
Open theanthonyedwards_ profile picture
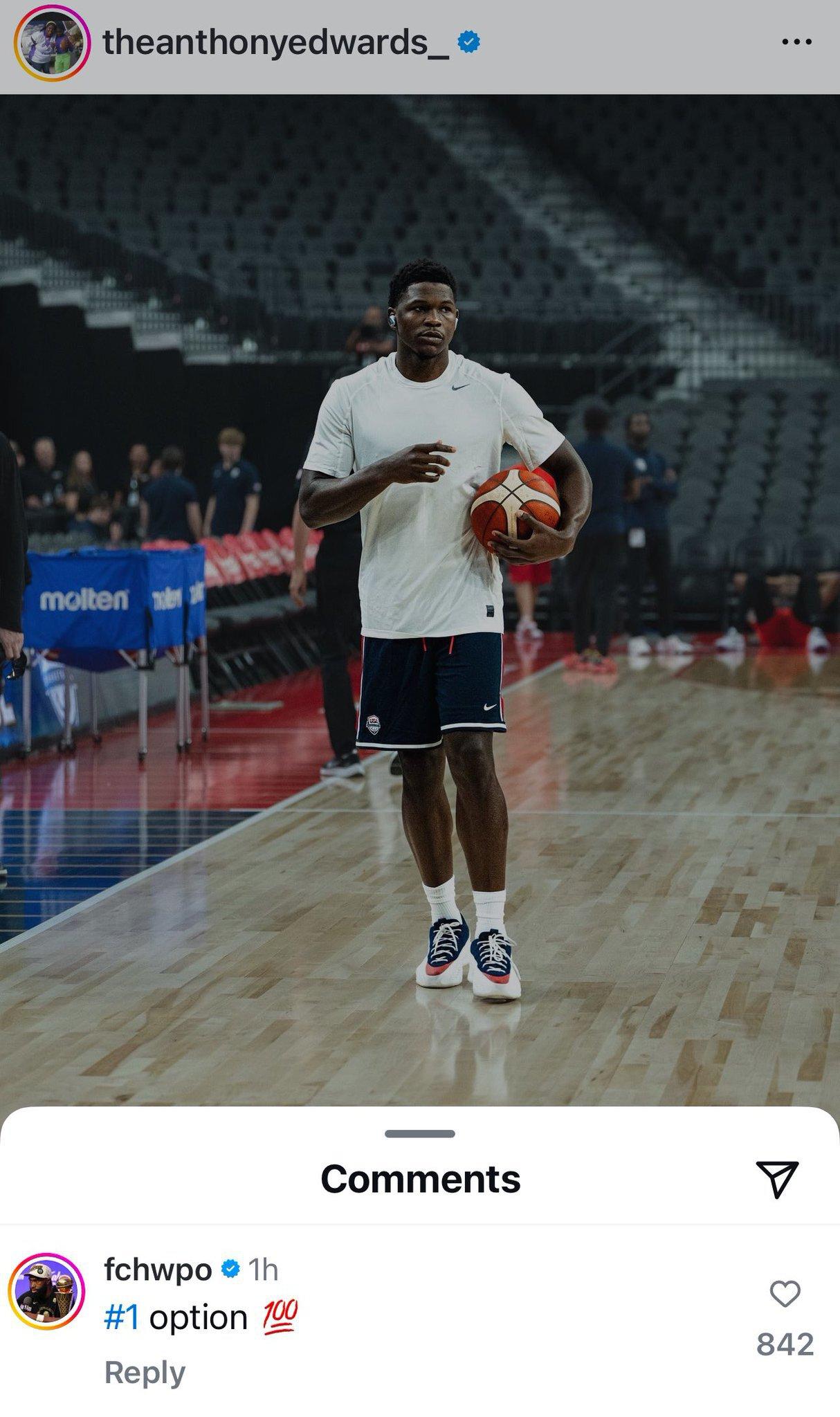(x=52, y=43)
